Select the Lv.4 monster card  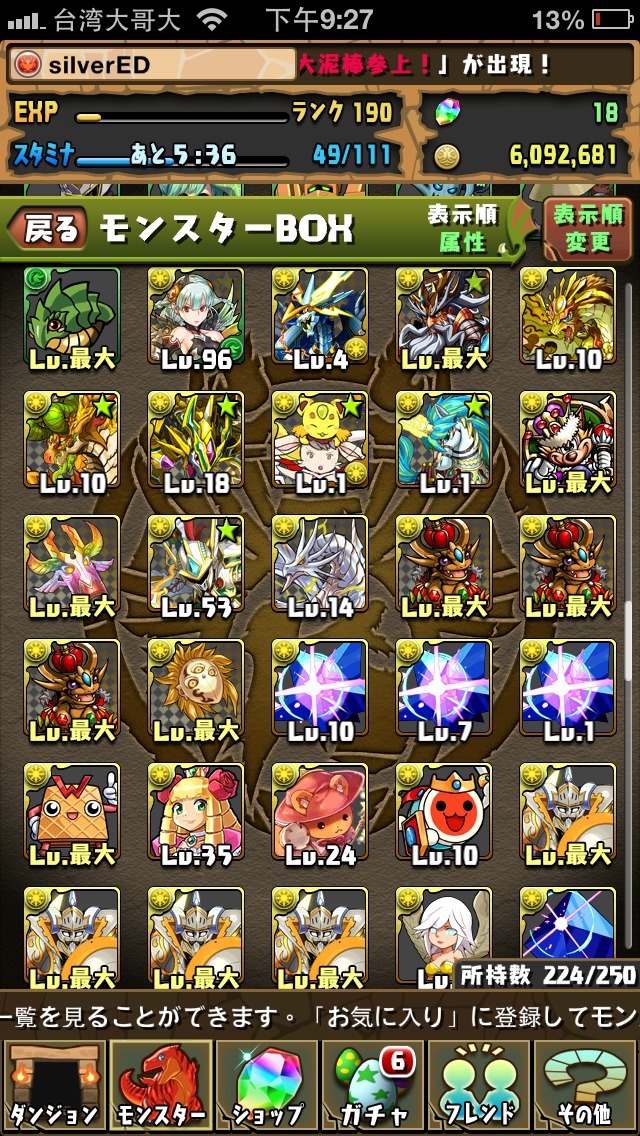click(319, 317)
